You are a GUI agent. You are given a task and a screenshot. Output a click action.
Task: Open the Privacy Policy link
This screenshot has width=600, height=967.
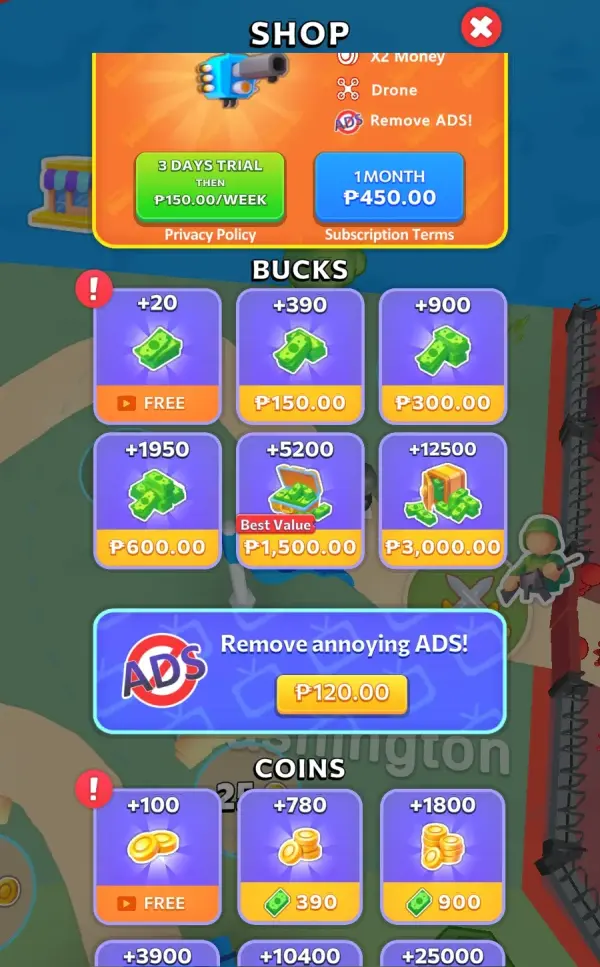210,235
